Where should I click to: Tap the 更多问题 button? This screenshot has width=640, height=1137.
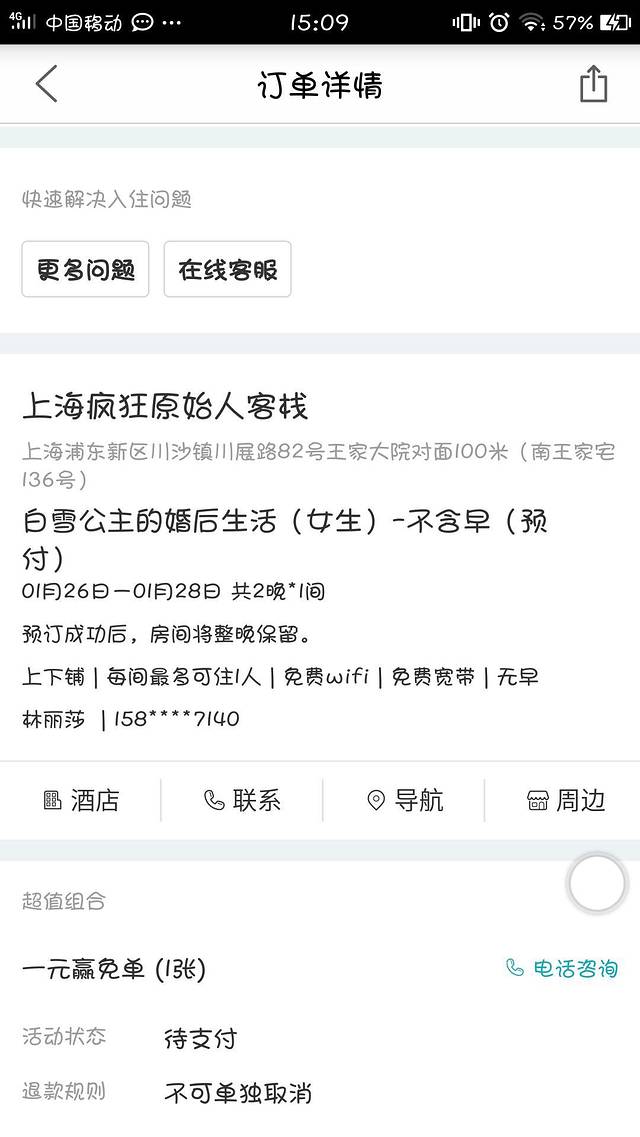point(85,269)
